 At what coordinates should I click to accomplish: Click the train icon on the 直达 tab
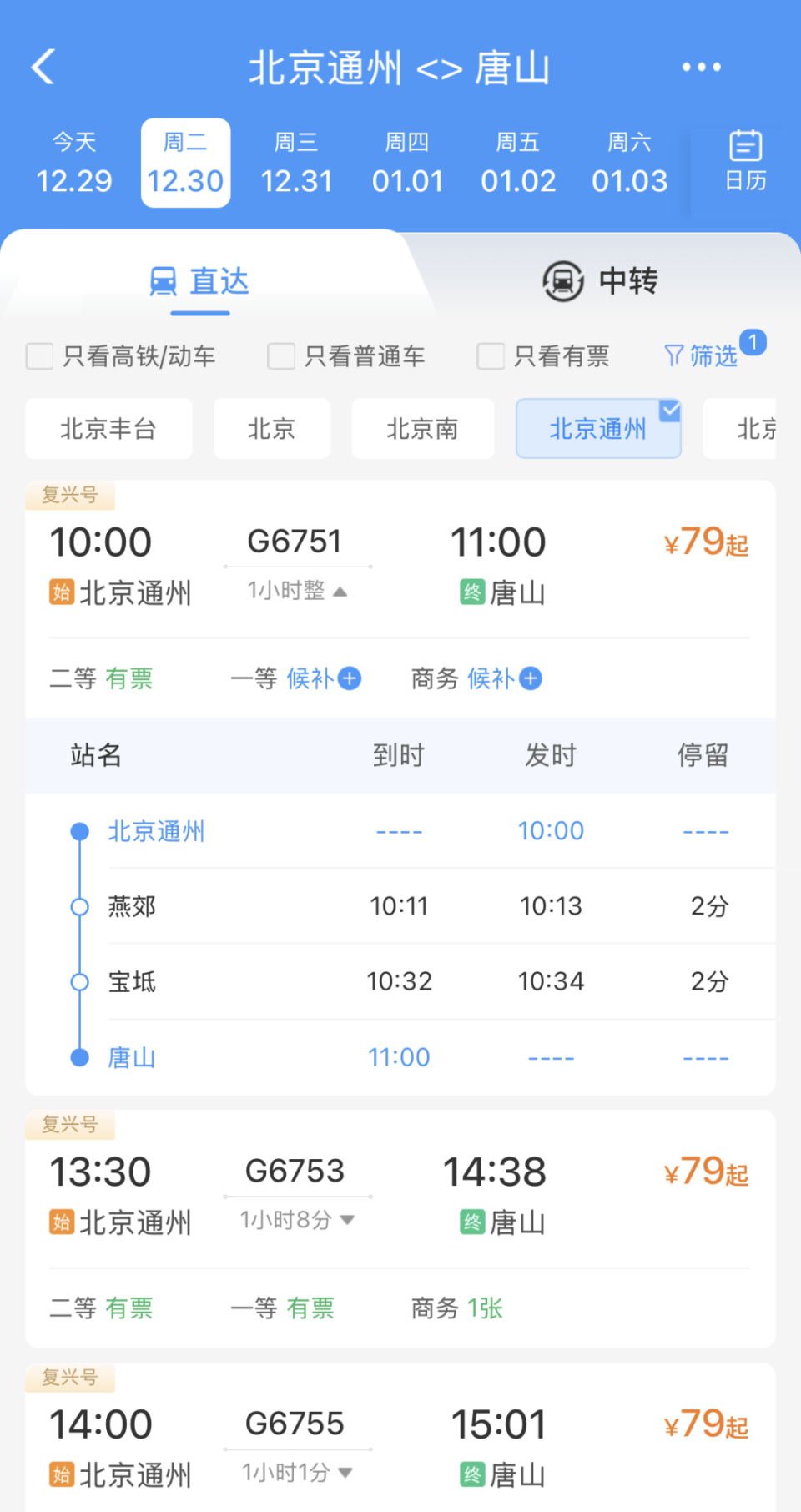click(164, 281)
